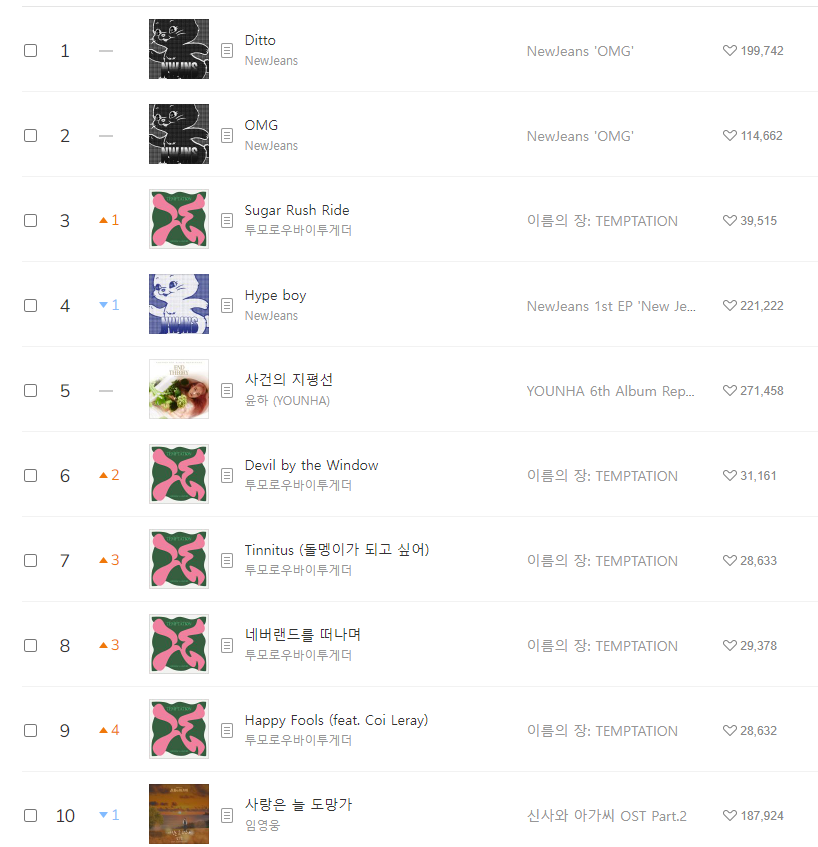View song details icon for OMG
This screenshot has height=847, width=818.
(227, 135)
